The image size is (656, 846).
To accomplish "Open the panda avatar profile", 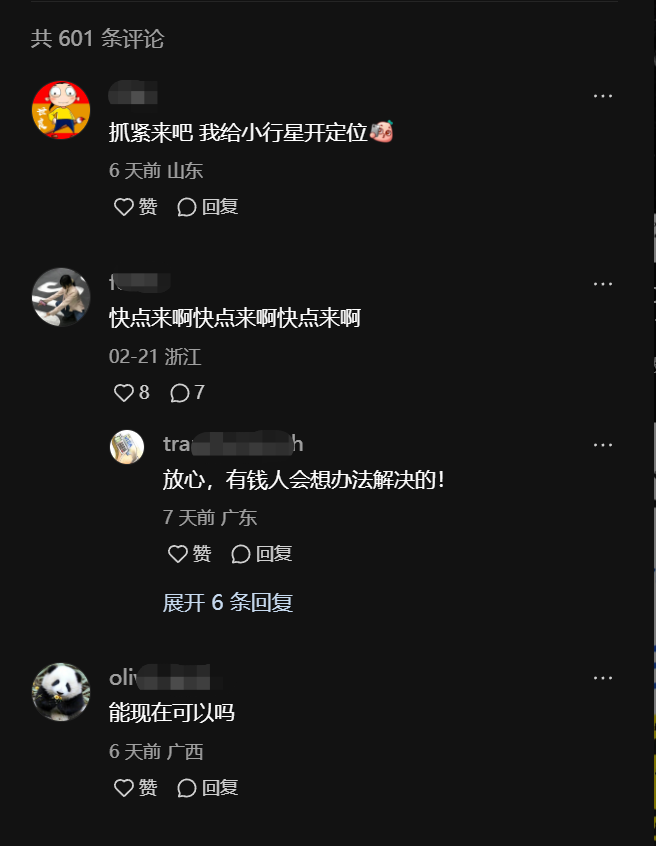I will [x=61, y=692].
